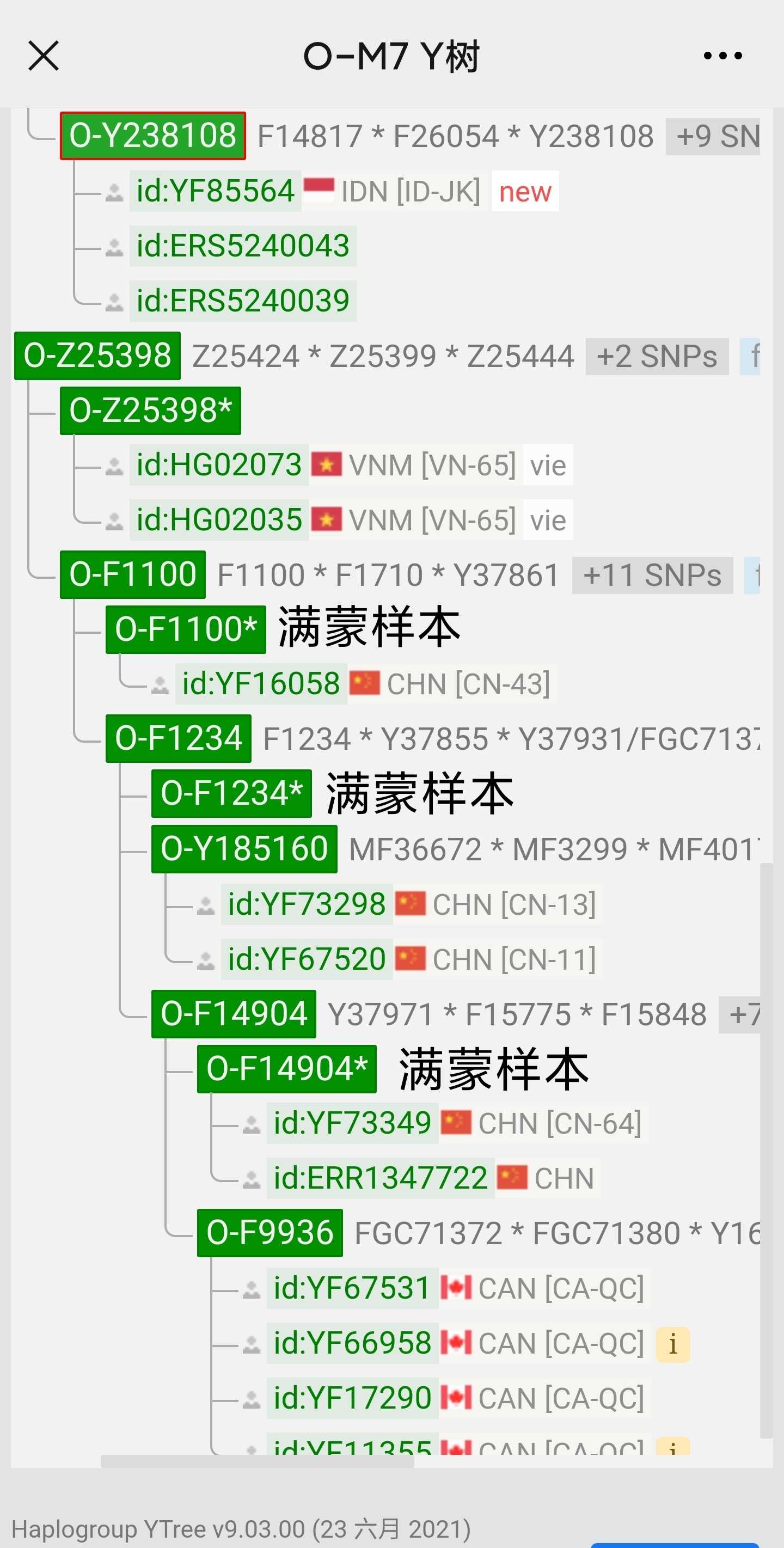The width and height of the screenshot is (784, 1548).
Task: Open the O-Y185160 haplogroup node
Action: click(x=244, y=849)
